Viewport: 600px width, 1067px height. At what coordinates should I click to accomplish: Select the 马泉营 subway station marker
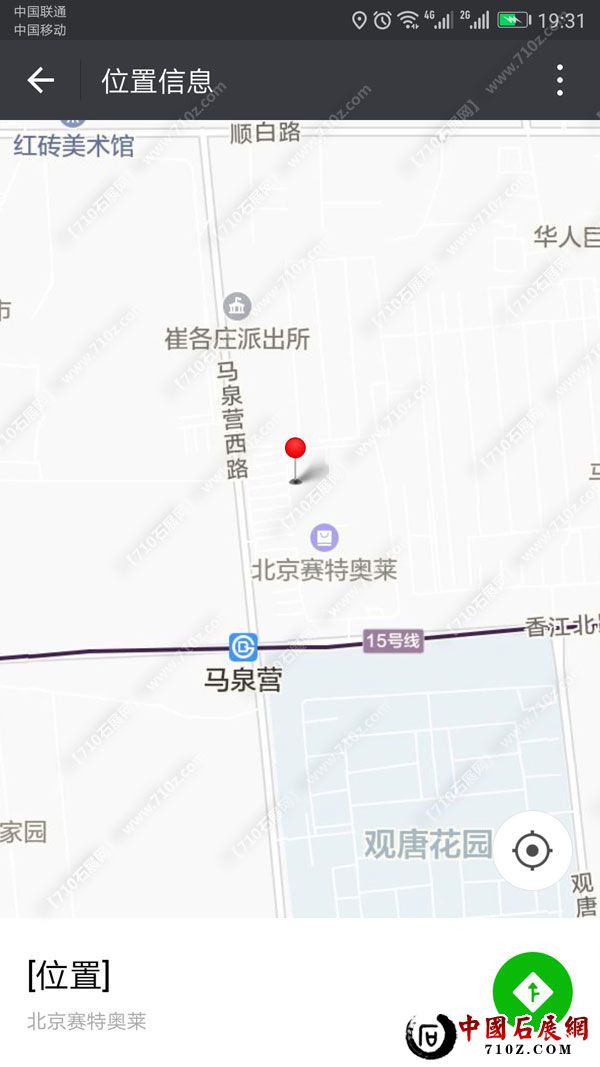pos(243,647)
